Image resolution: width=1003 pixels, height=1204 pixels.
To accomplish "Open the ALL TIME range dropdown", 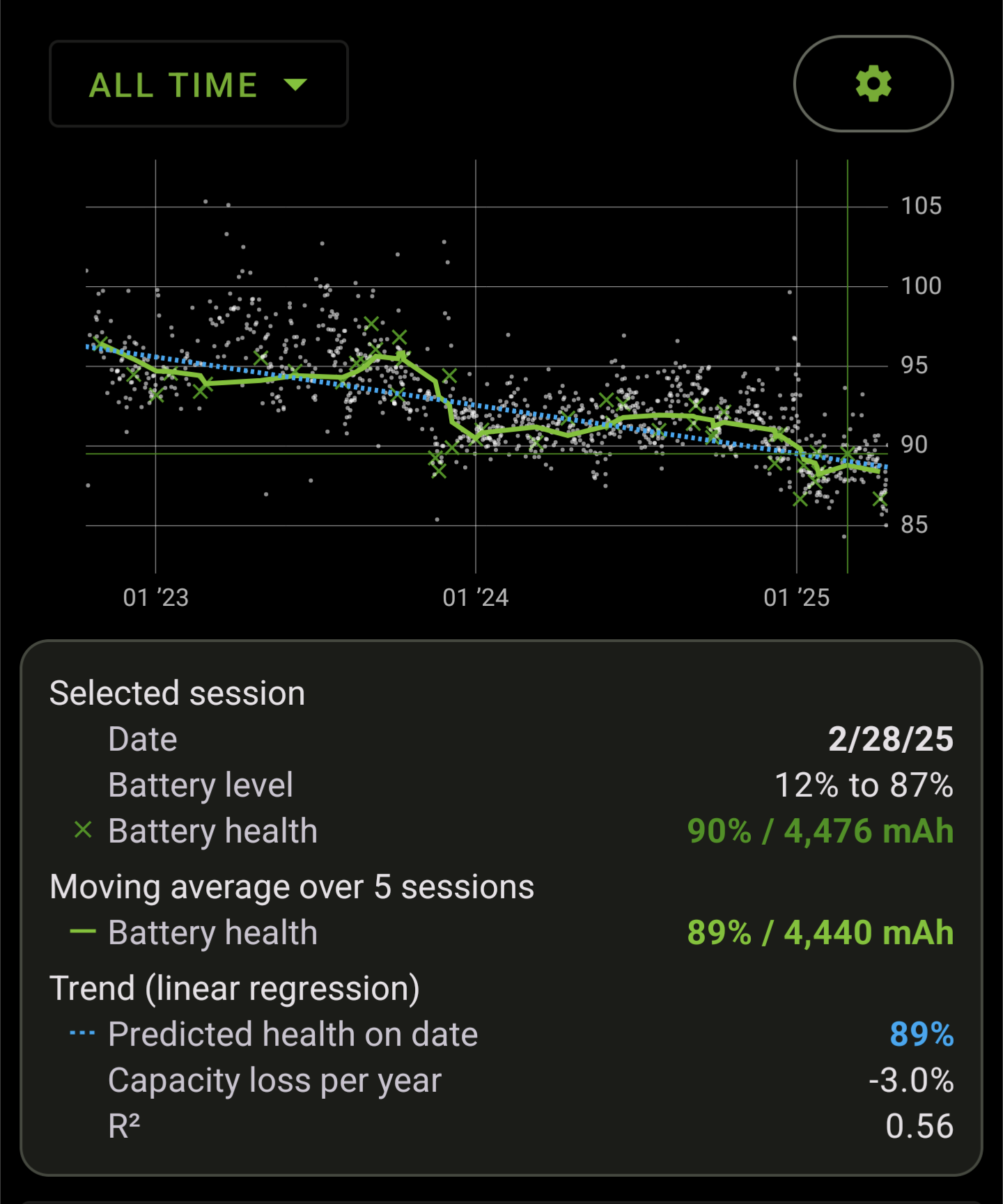I will click(199, 84).
